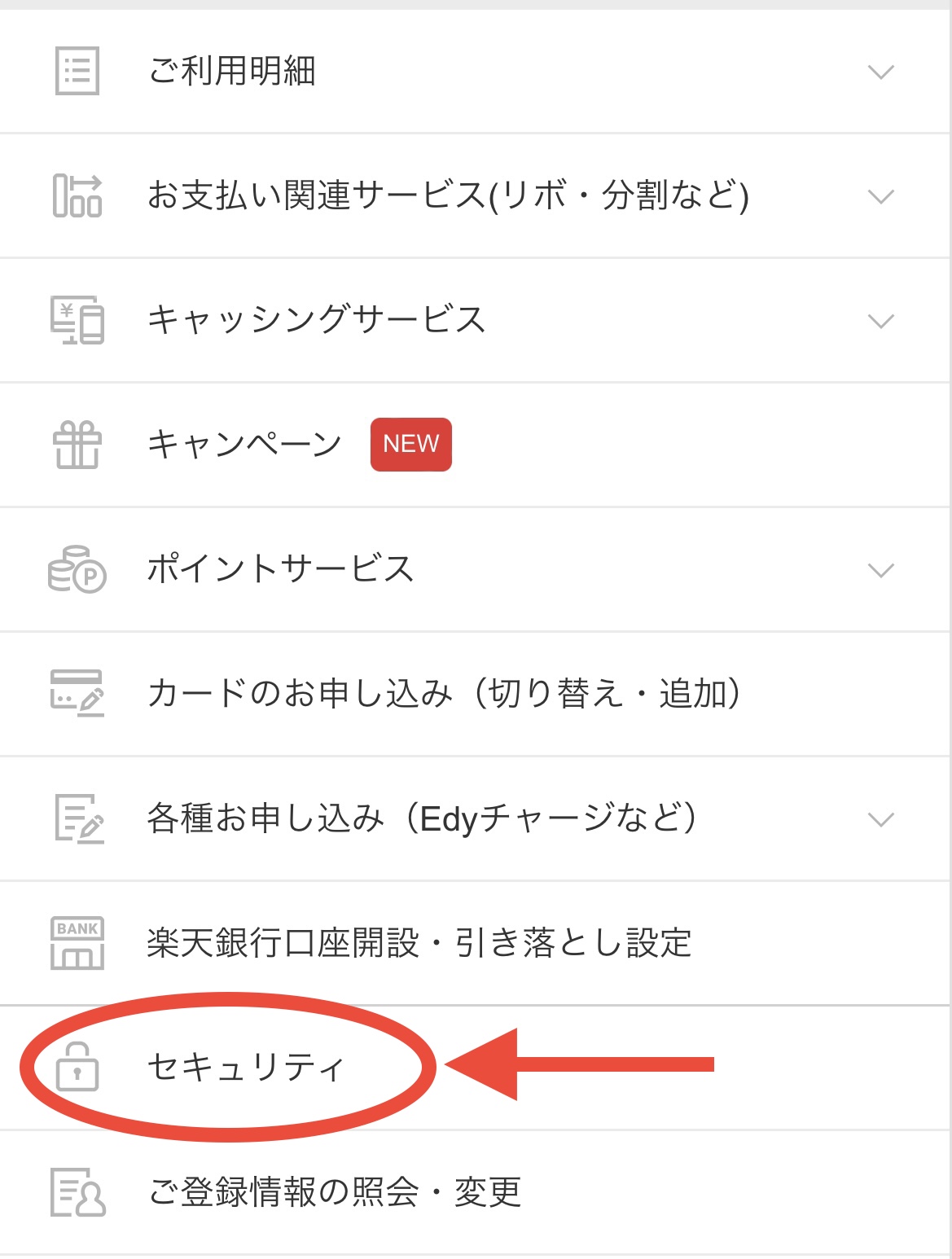Viewport: 952px width, 1259px height.
Task: Click the BANK building icon for 楽天銀行口座開設
Action: click(77, 943)
